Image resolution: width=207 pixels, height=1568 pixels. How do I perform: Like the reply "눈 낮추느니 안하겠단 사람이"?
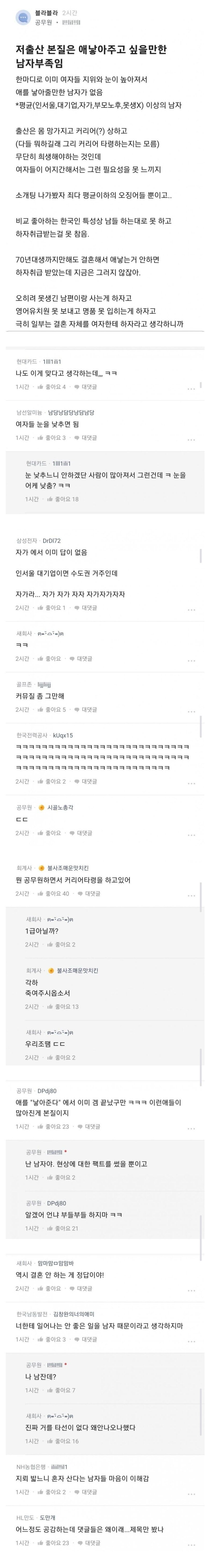coord(62,499)
